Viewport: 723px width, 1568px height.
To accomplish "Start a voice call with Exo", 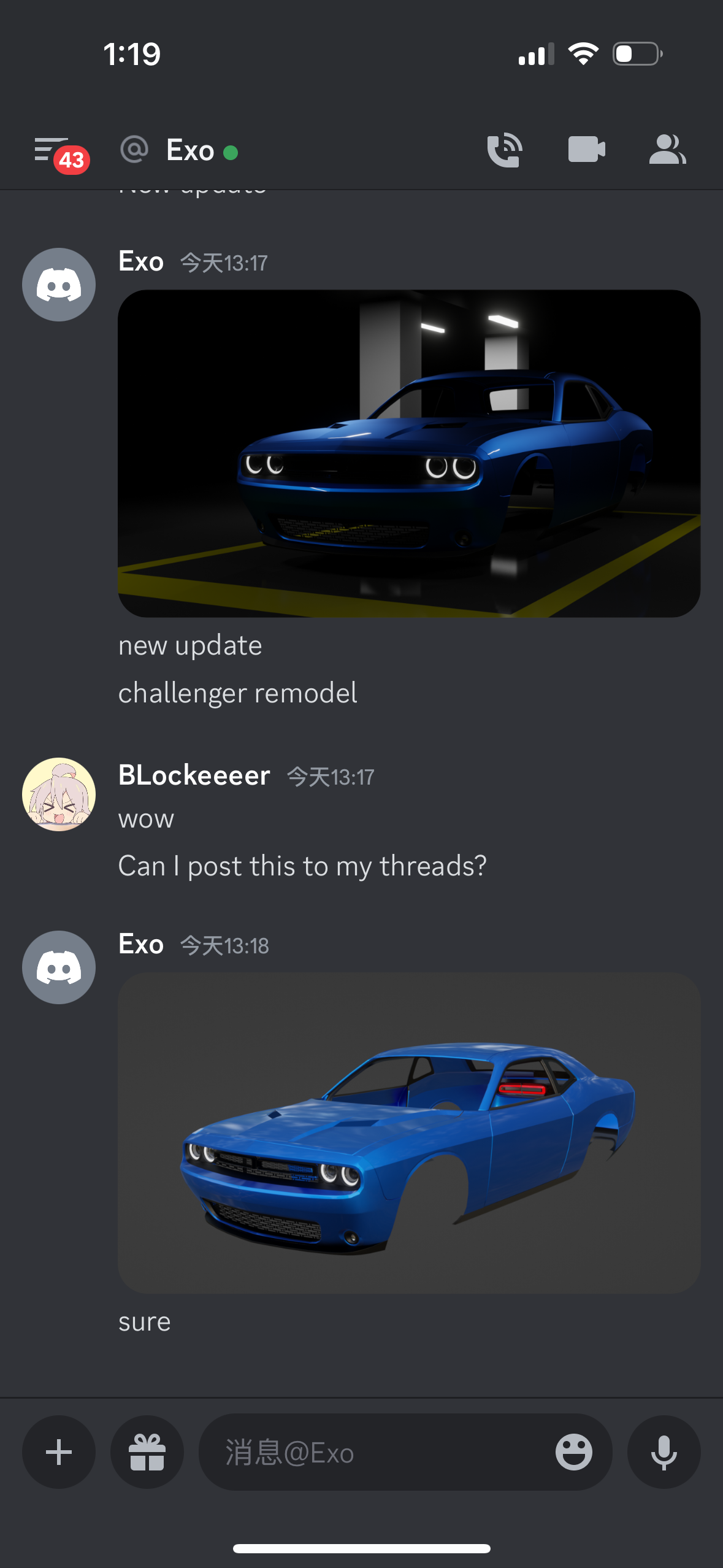I will coord(504,150).
